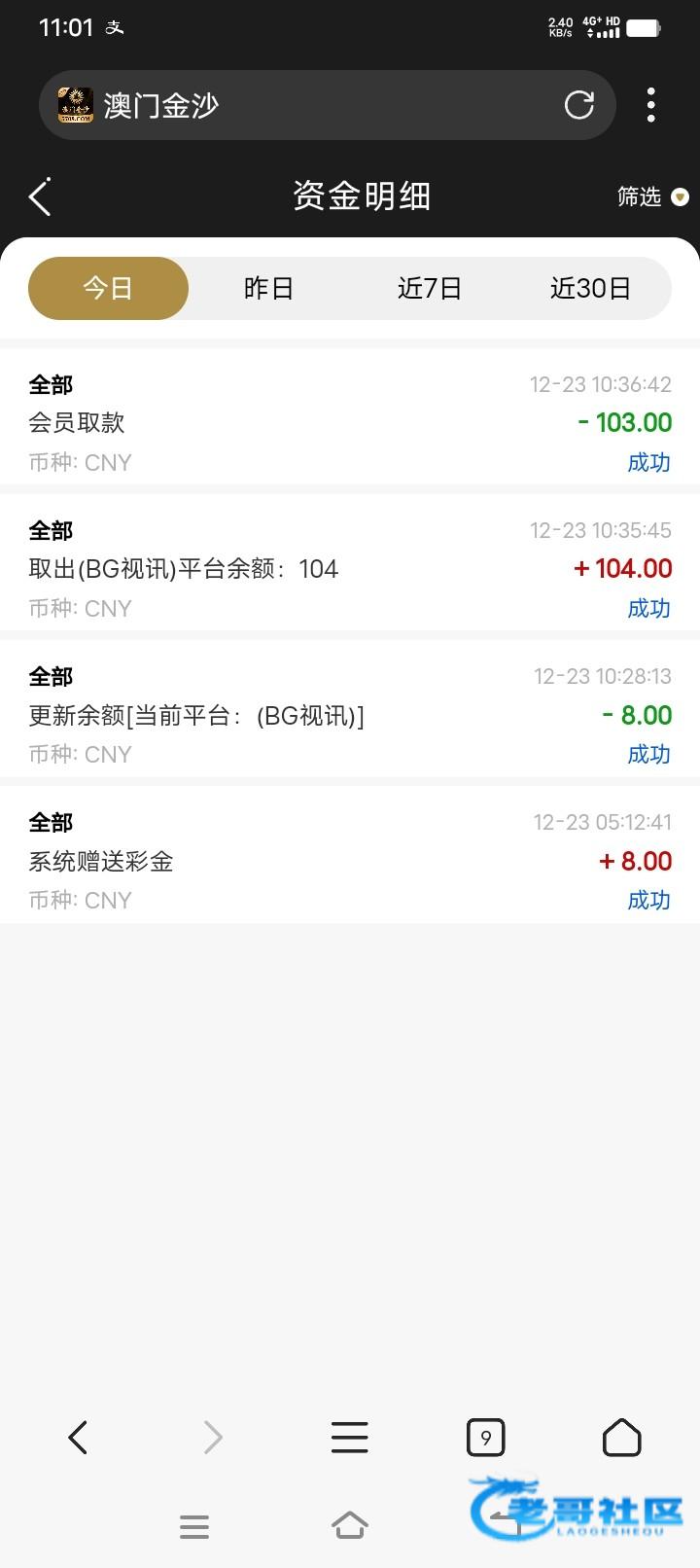Go back from the 资金明细 page
Screen dimensions: 700x1568
(x=40, y=197)
